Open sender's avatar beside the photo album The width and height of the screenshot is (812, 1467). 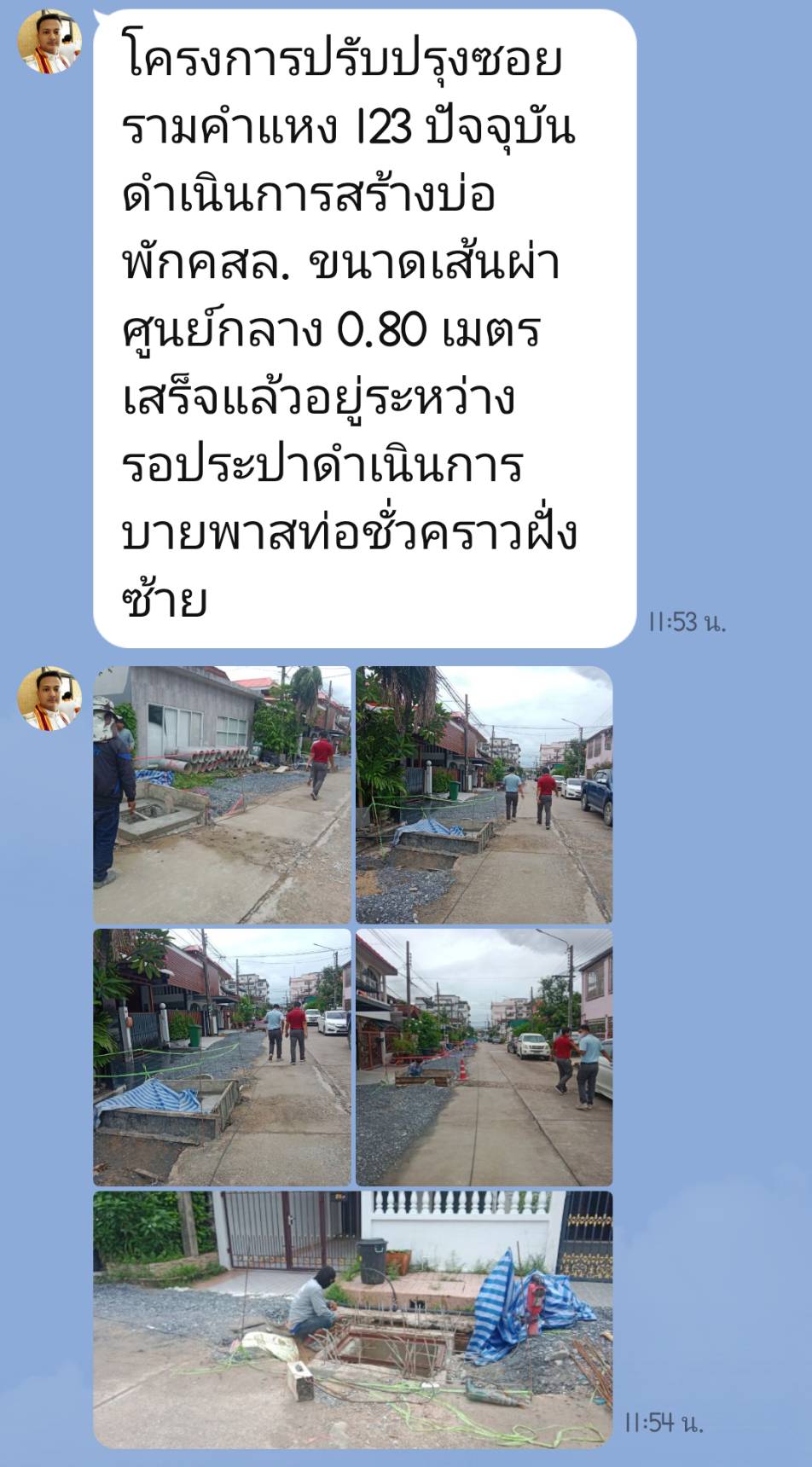49,699
